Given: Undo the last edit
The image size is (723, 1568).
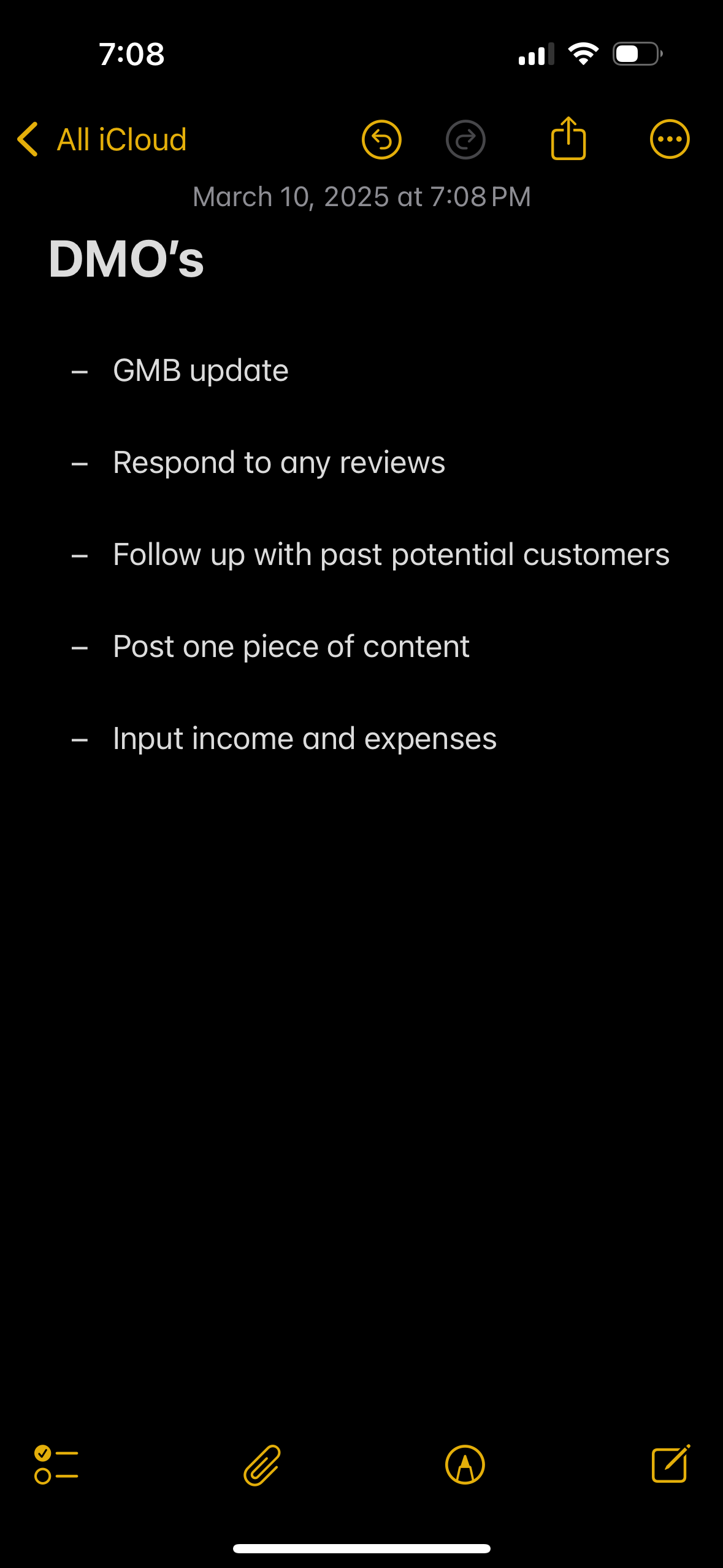Looking at the screenshot, I should [x=381, y=140].
